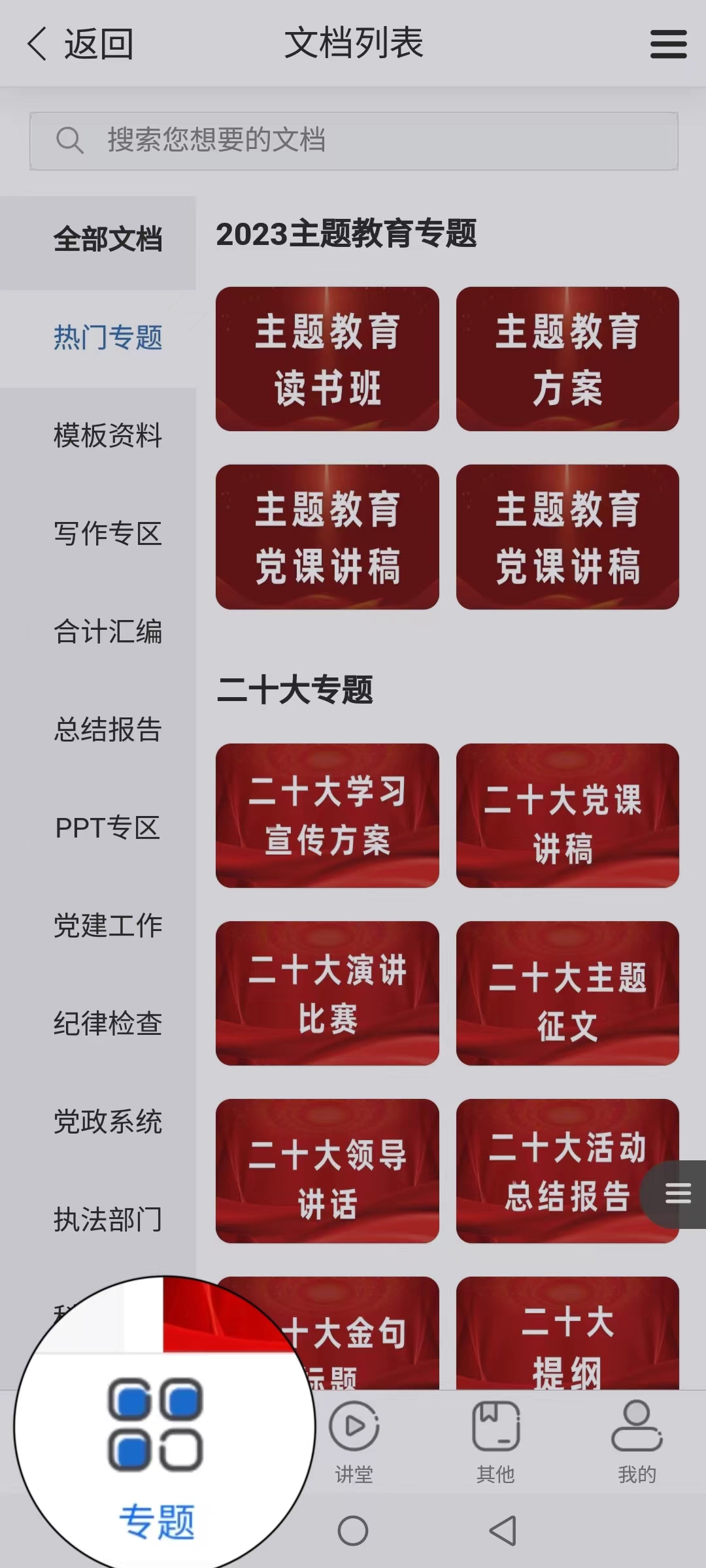The width and height of the screenshot is (706, 1568).
Task: Select the 党建工作 category
Action: point(108,926)
